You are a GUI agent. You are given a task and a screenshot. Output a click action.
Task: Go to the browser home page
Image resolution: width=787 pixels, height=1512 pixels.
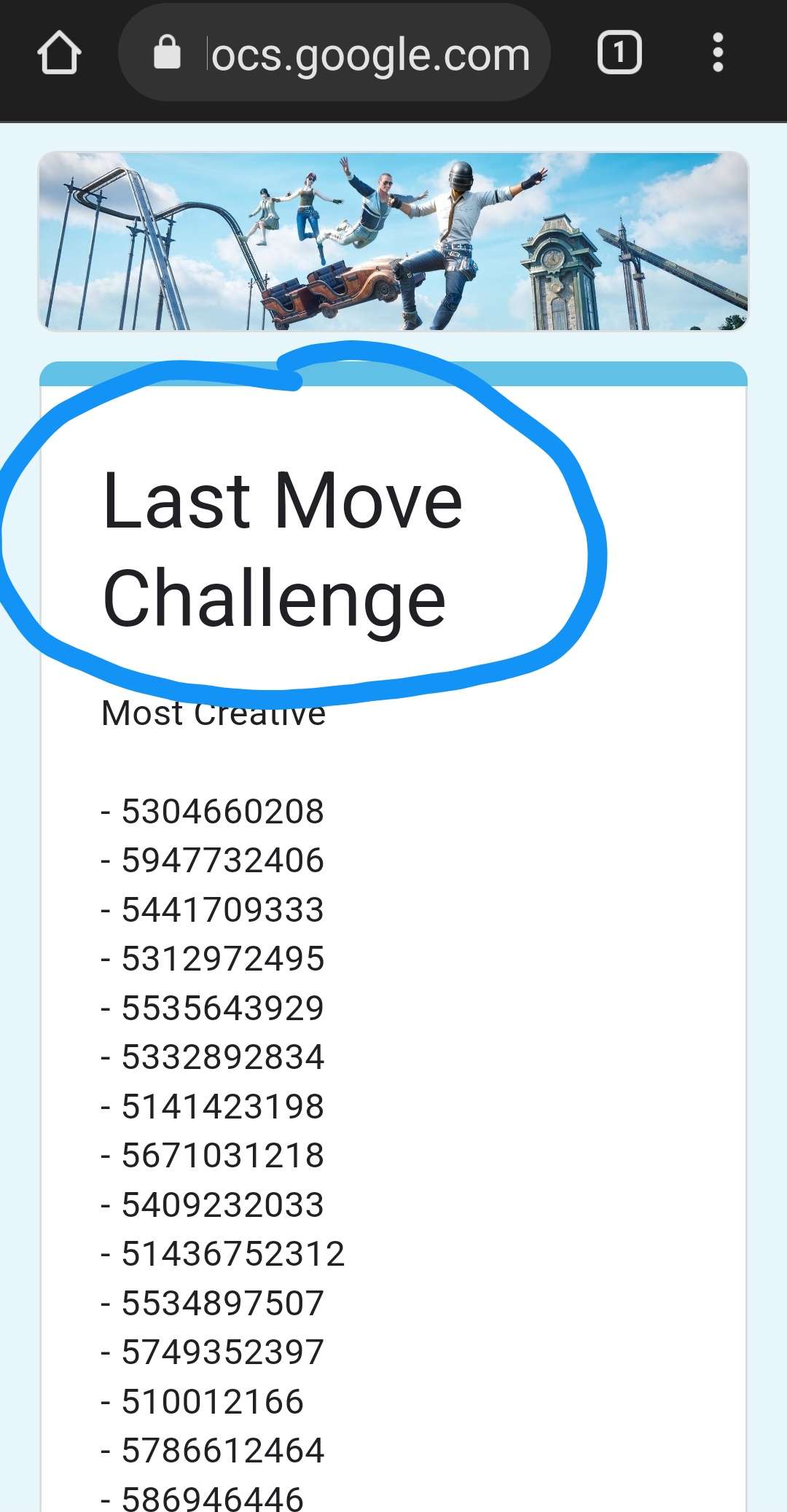pos(59,53)
